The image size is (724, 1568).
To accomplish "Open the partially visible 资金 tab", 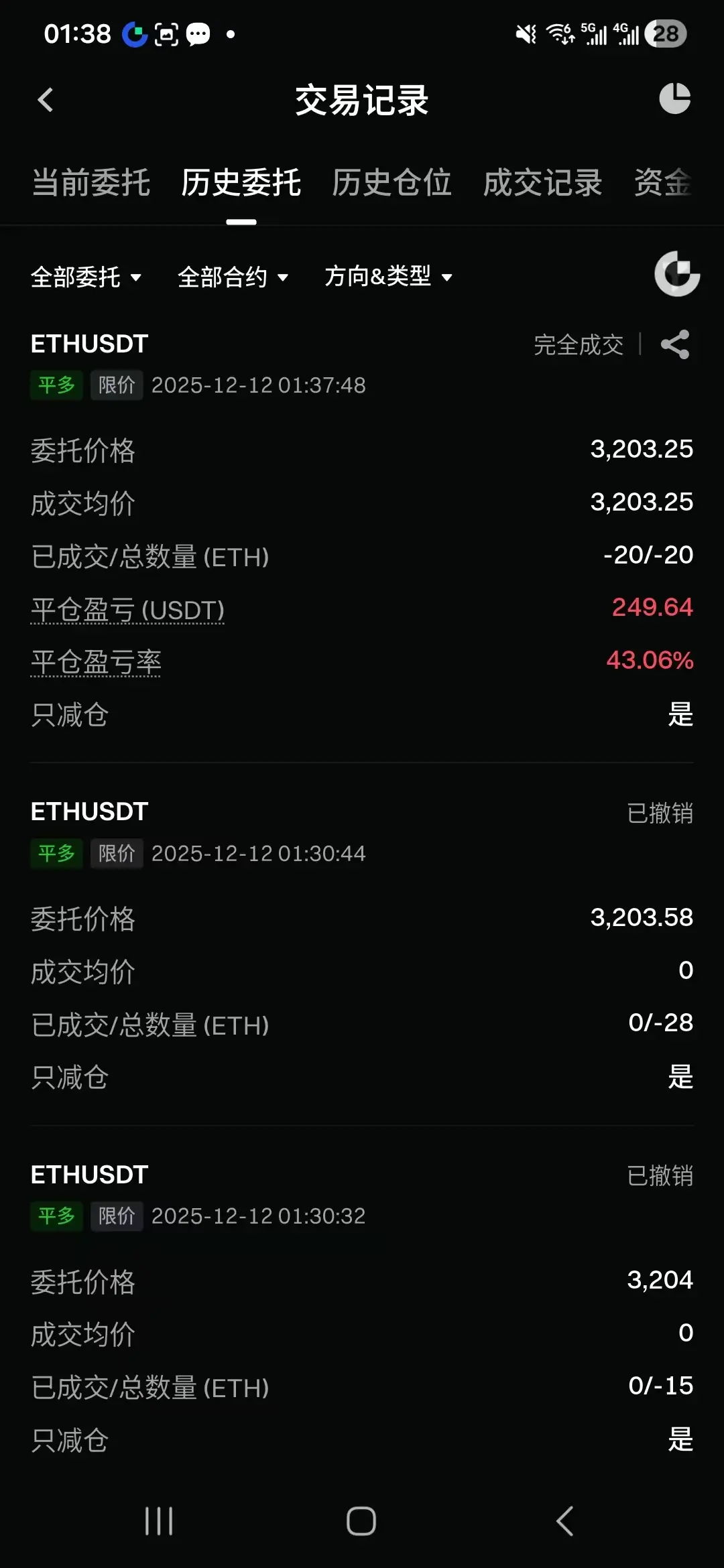I will pos(664,183).
